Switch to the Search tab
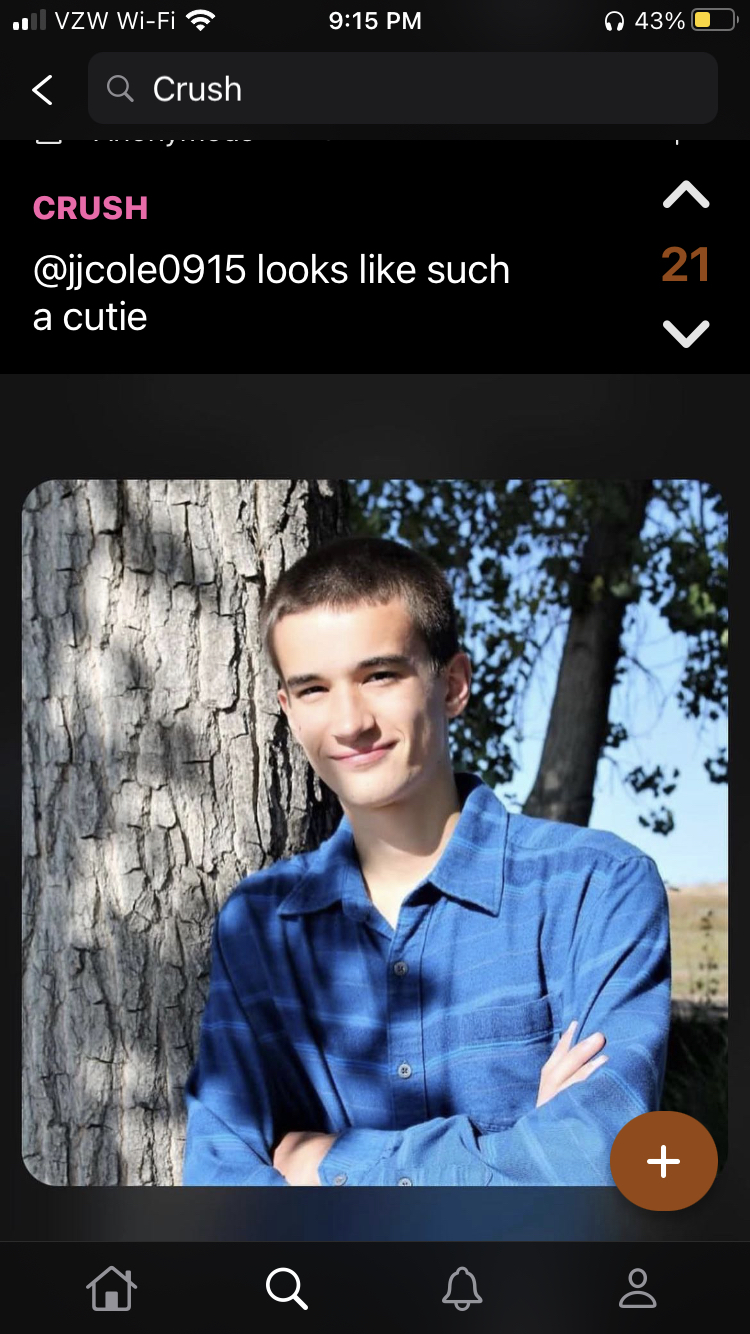 (286, 1288)
